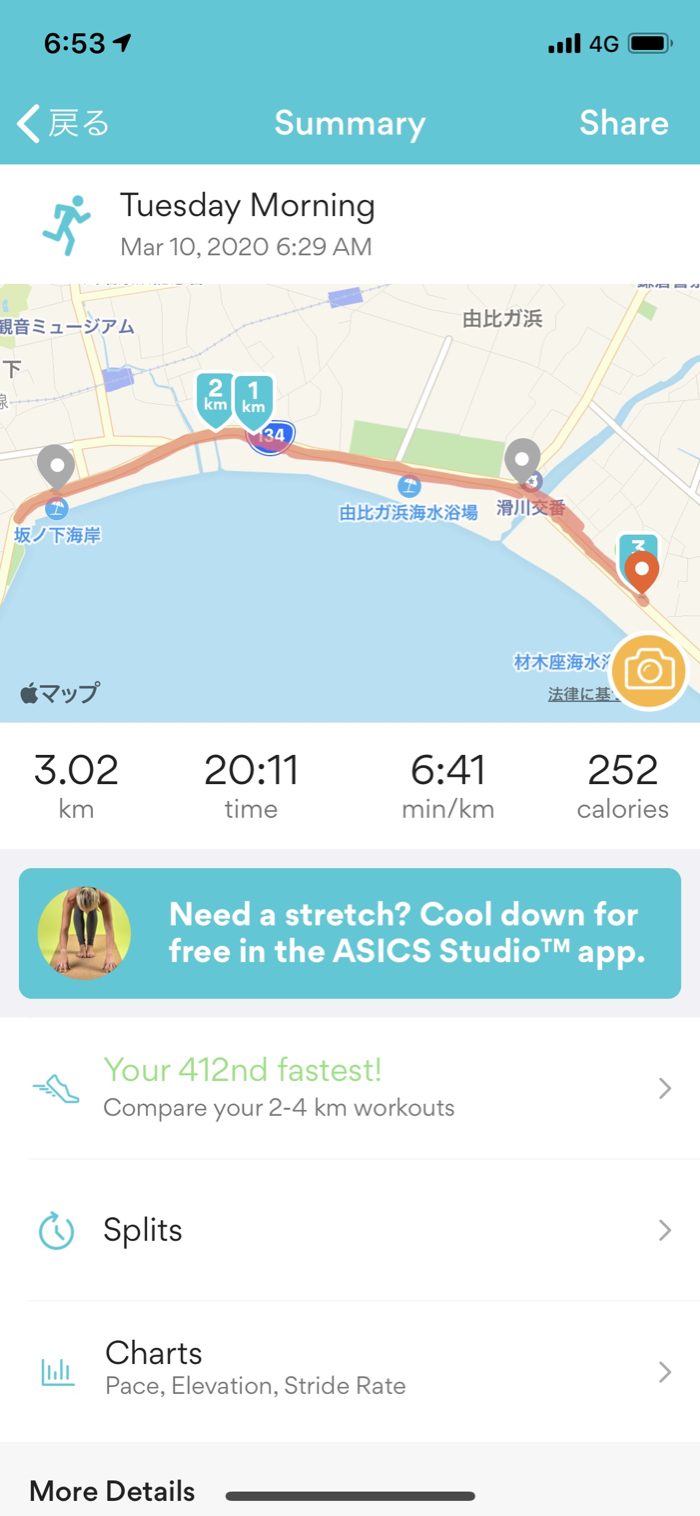Share this workout summary
The height and width of the screenshot is (1516, 700).
623,123
